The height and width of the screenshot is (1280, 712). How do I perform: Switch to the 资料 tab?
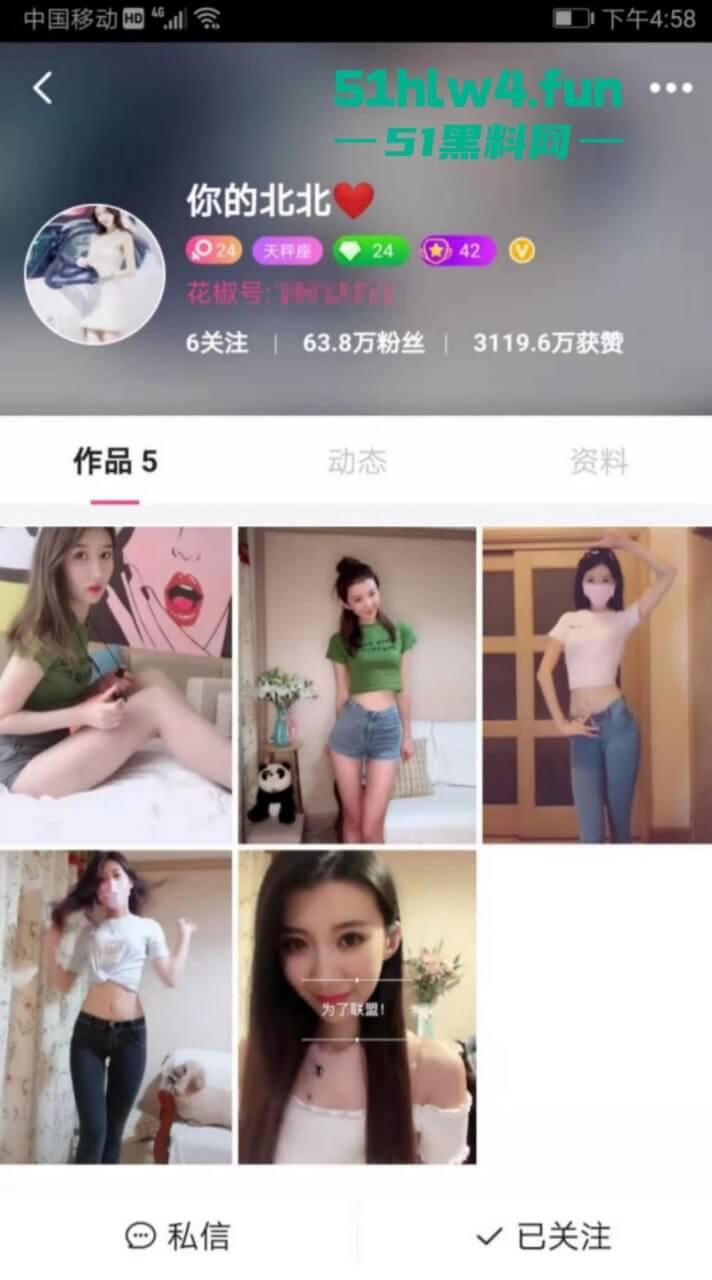coord(599,462)
